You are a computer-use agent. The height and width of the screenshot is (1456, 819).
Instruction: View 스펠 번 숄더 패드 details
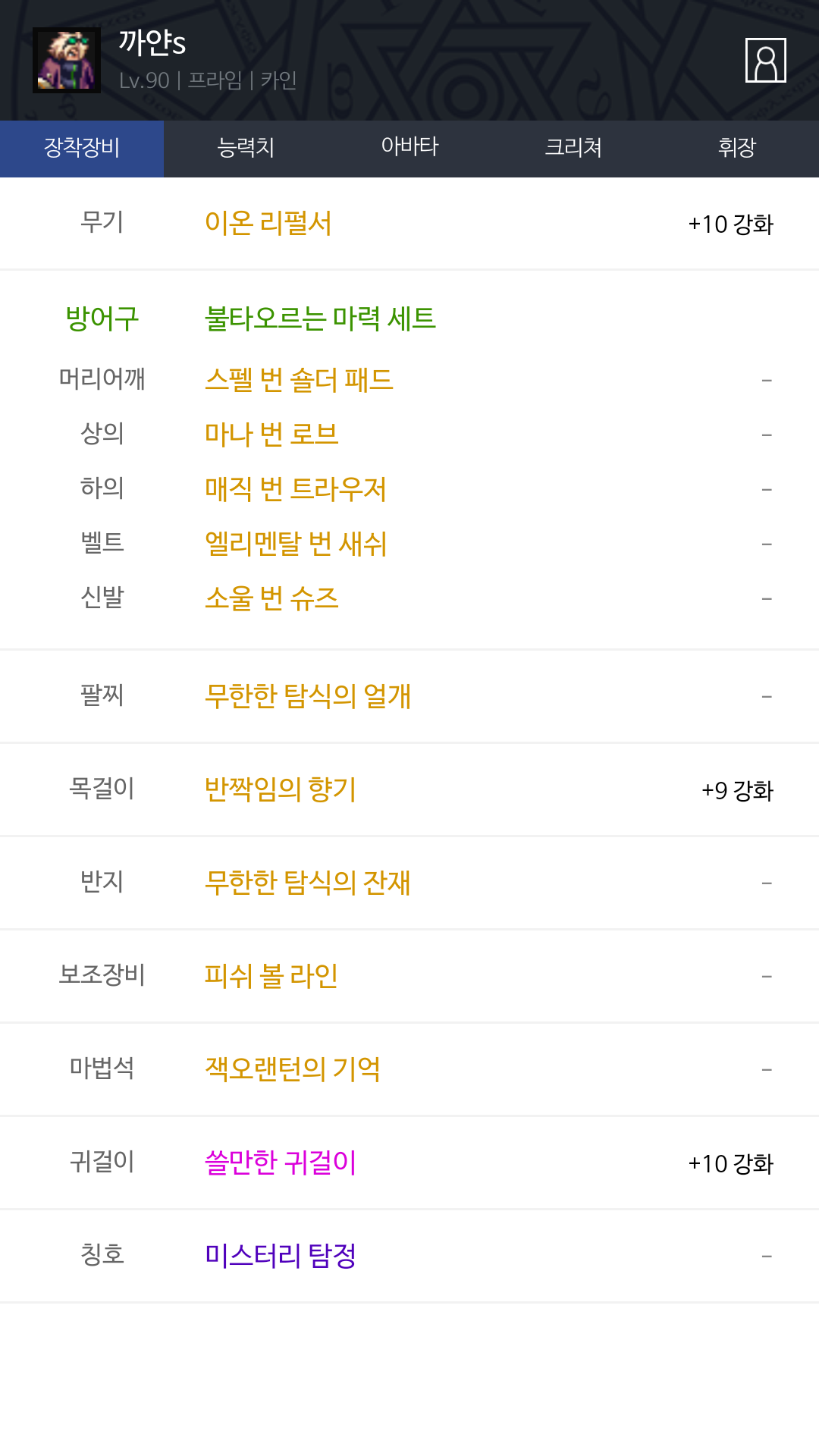click(299, 379)
